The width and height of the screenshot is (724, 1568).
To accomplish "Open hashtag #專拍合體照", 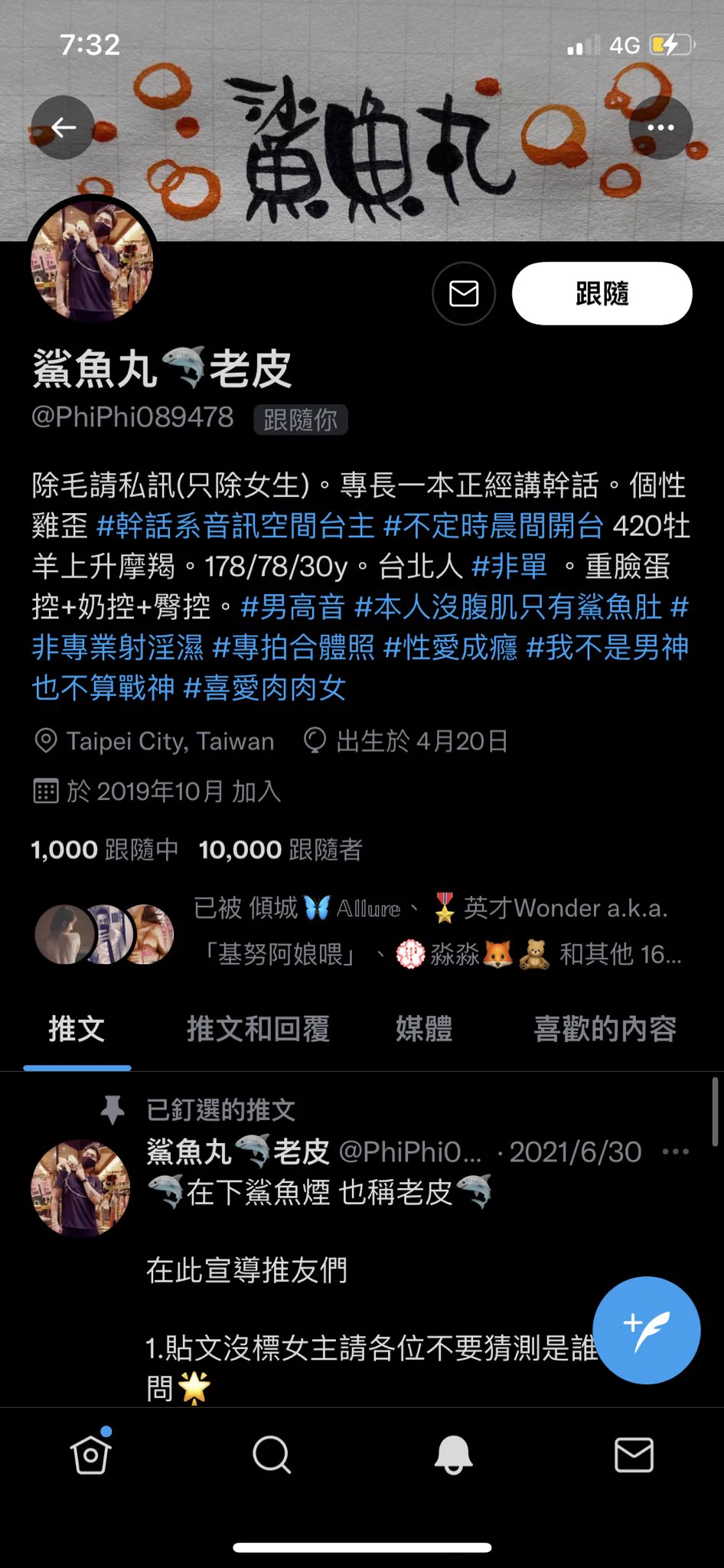I will click(x=294, y=648).
